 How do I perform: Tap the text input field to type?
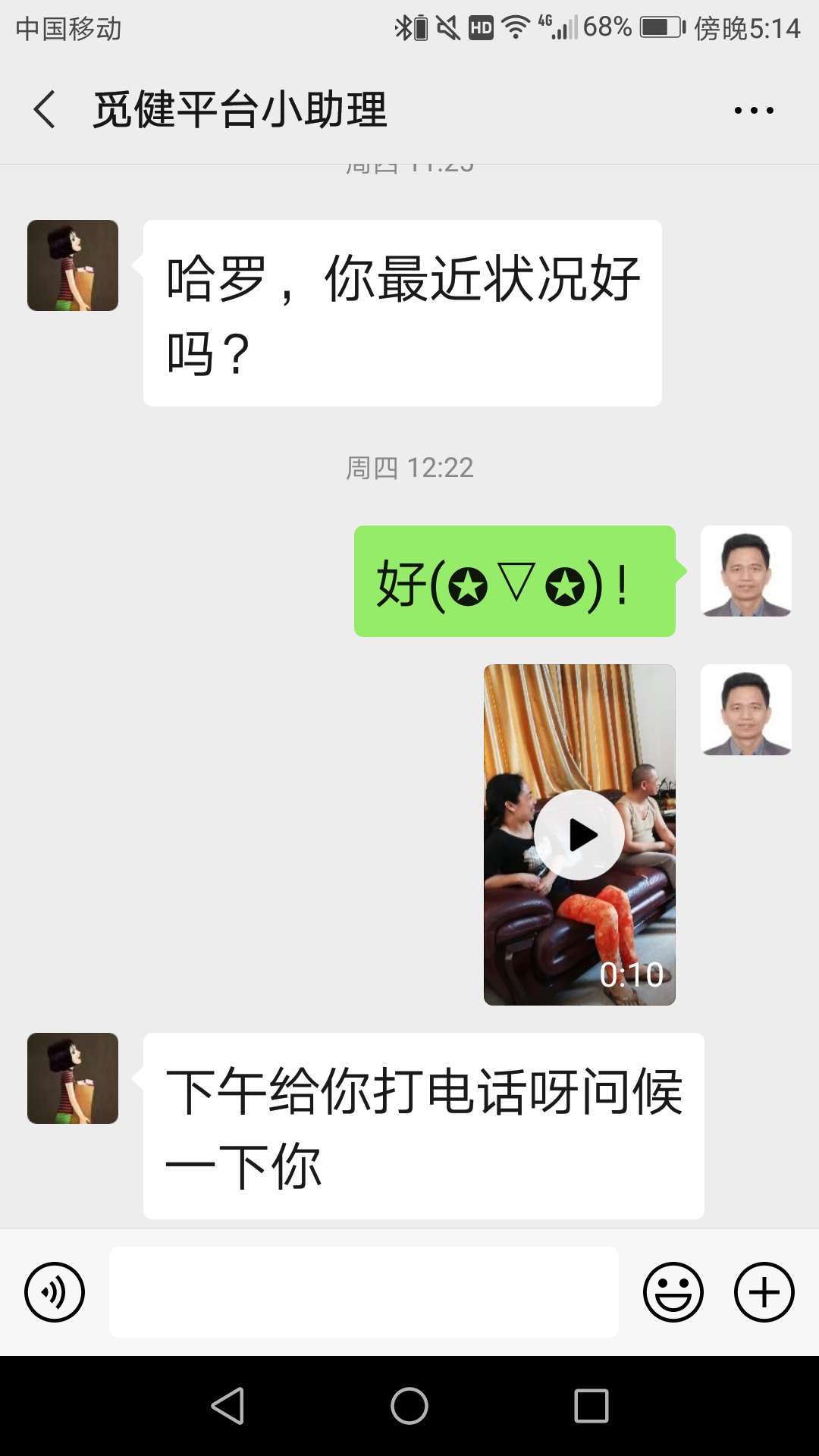click(x=362, y=1292)
